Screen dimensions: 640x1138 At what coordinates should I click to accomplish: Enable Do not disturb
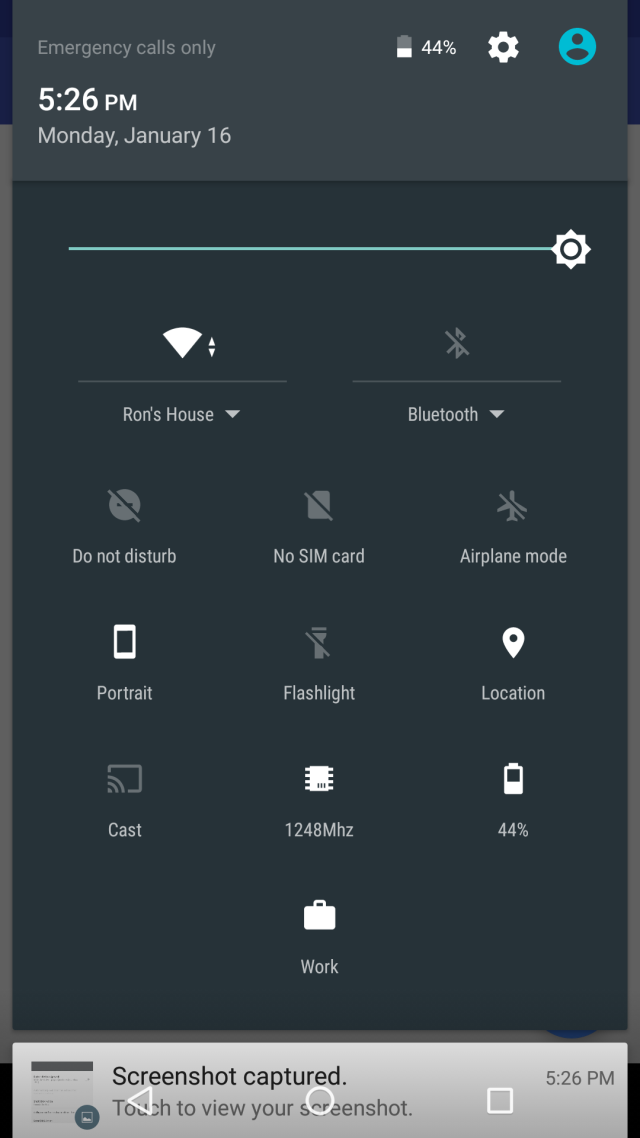[x=125, y=506]
